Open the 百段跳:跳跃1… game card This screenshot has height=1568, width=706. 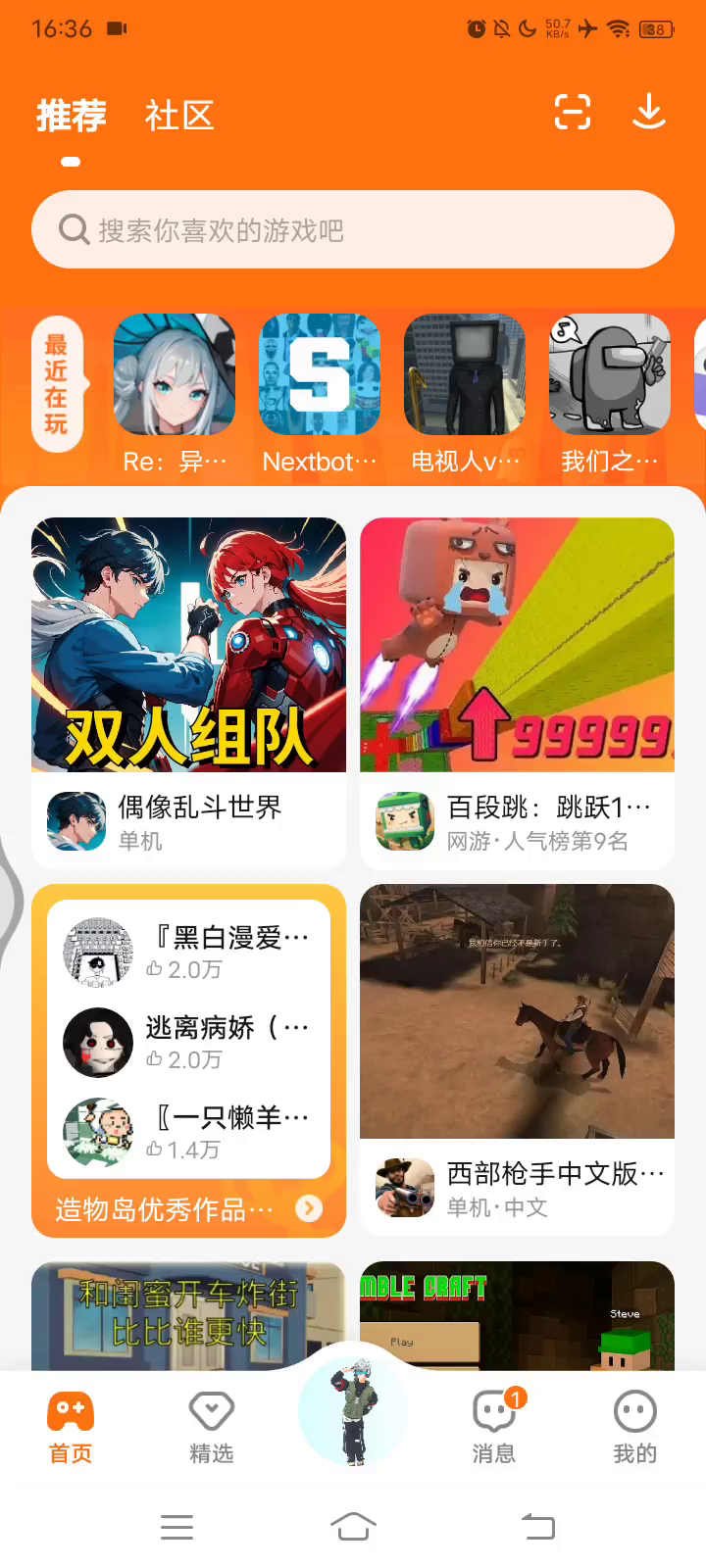(x=517, y=692)
